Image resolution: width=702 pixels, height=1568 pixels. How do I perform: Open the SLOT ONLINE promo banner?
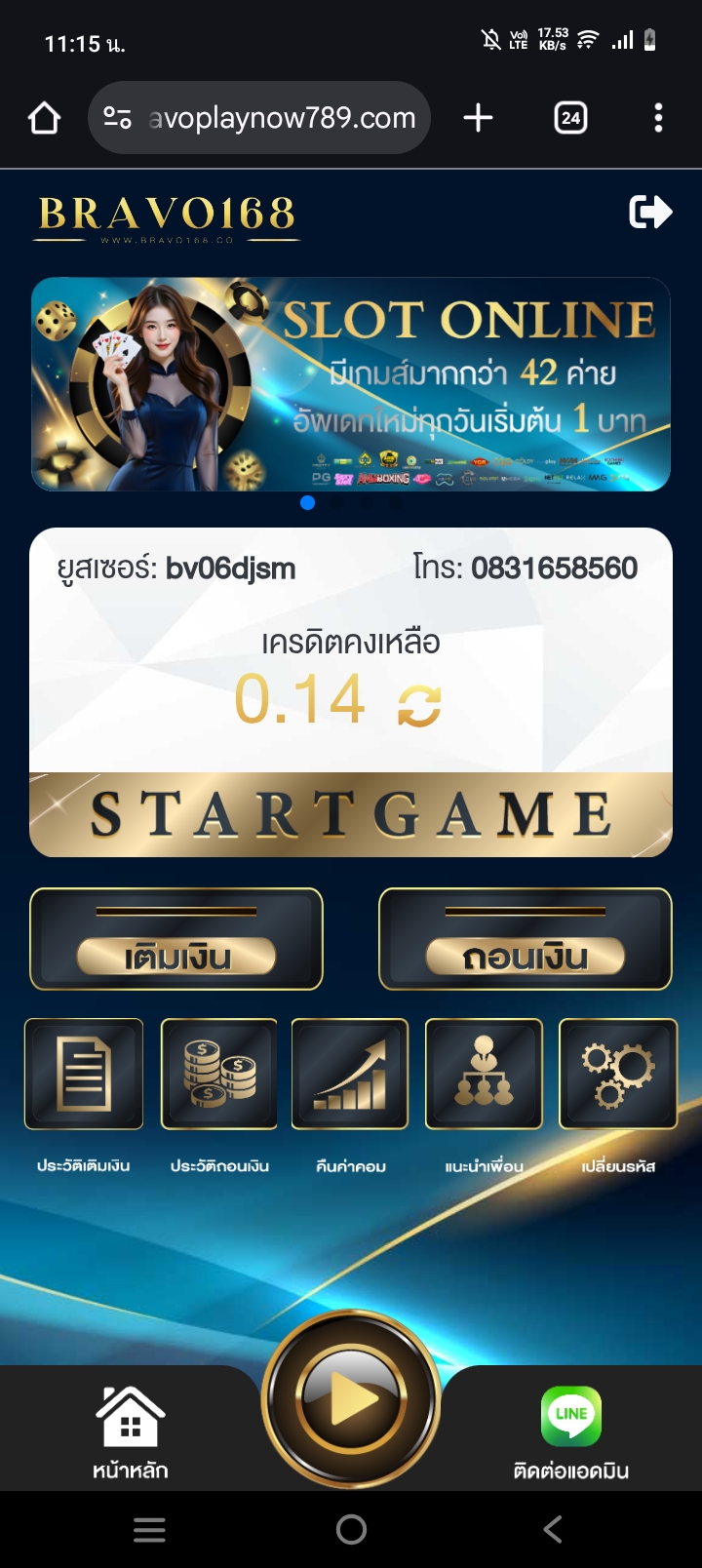tap(351, 384)
